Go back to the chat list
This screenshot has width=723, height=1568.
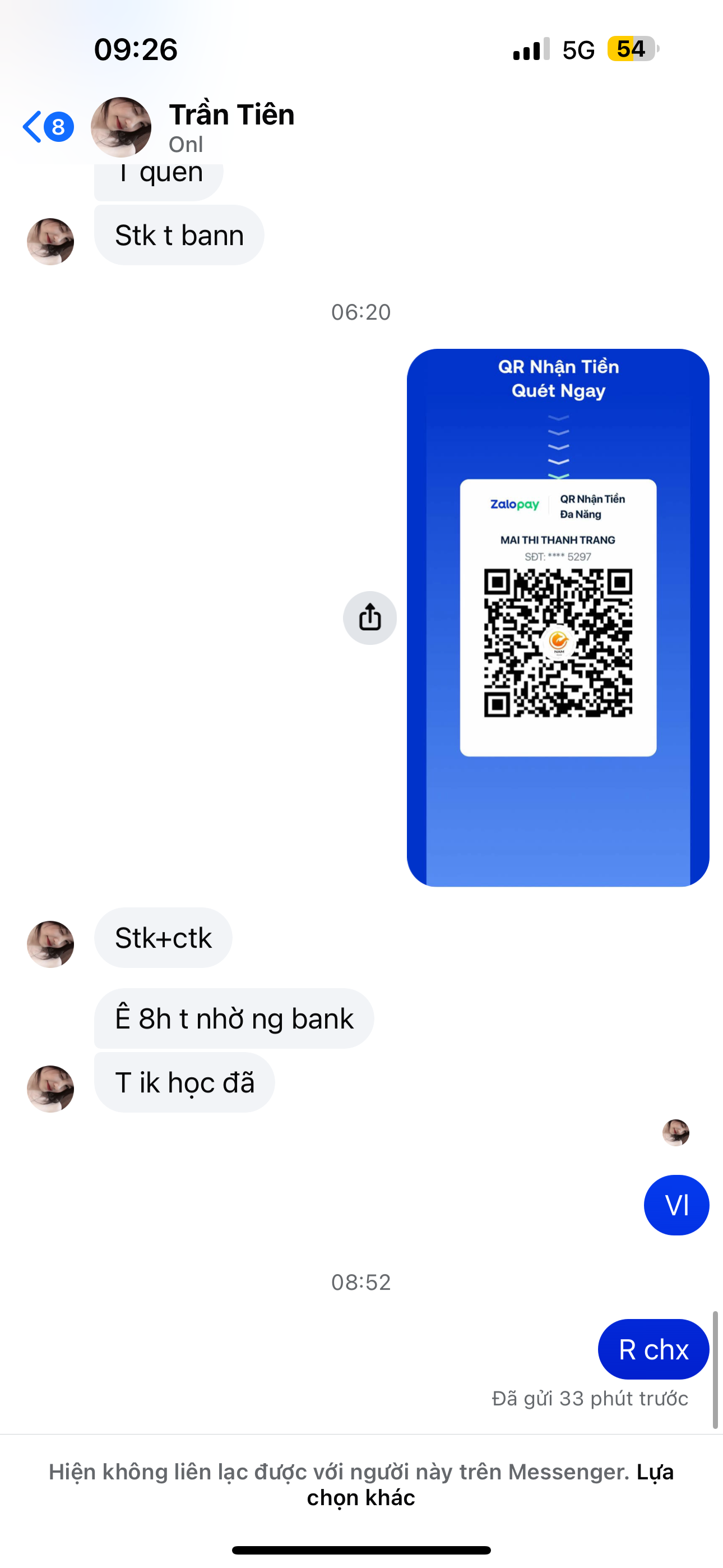(48, 127)
